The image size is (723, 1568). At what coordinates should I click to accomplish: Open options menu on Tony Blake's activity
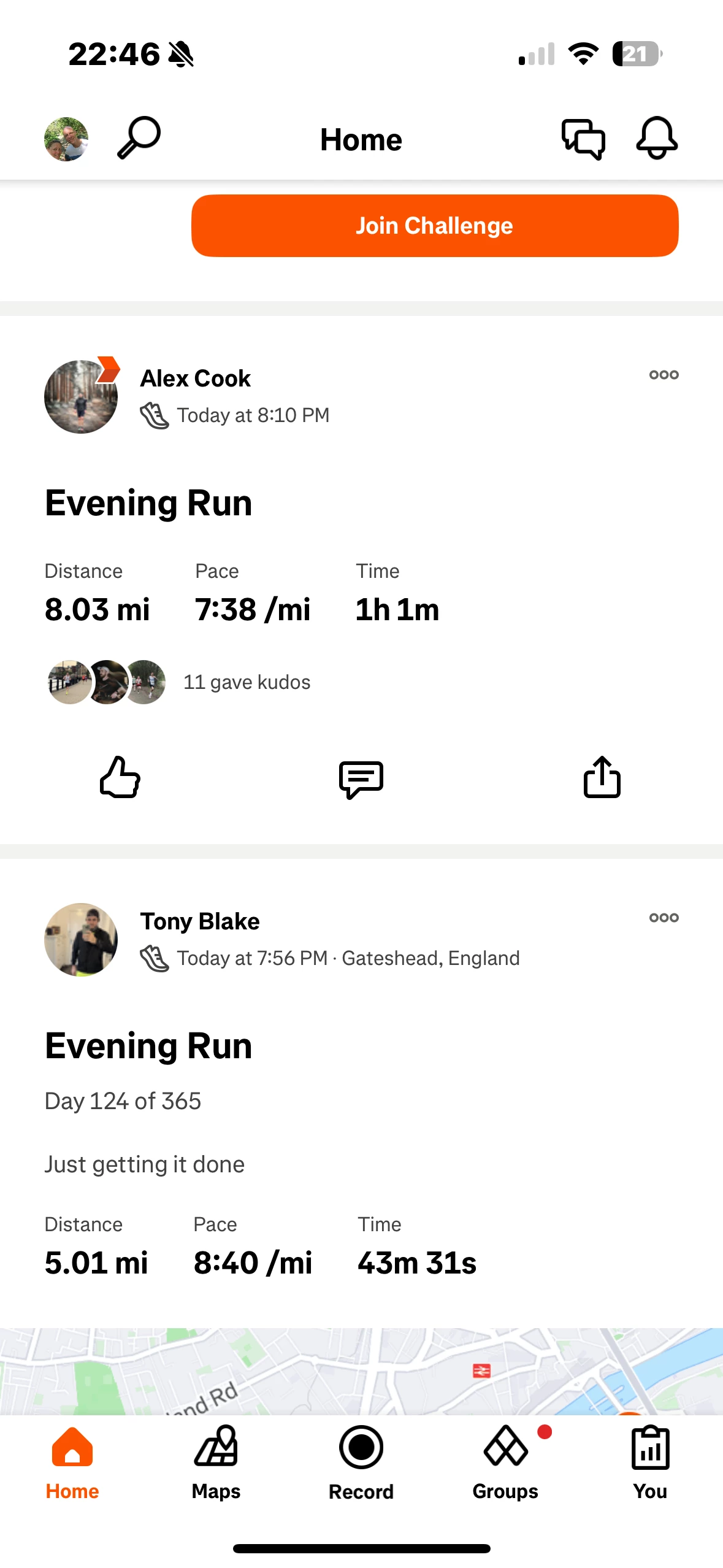tap(664, 918)
